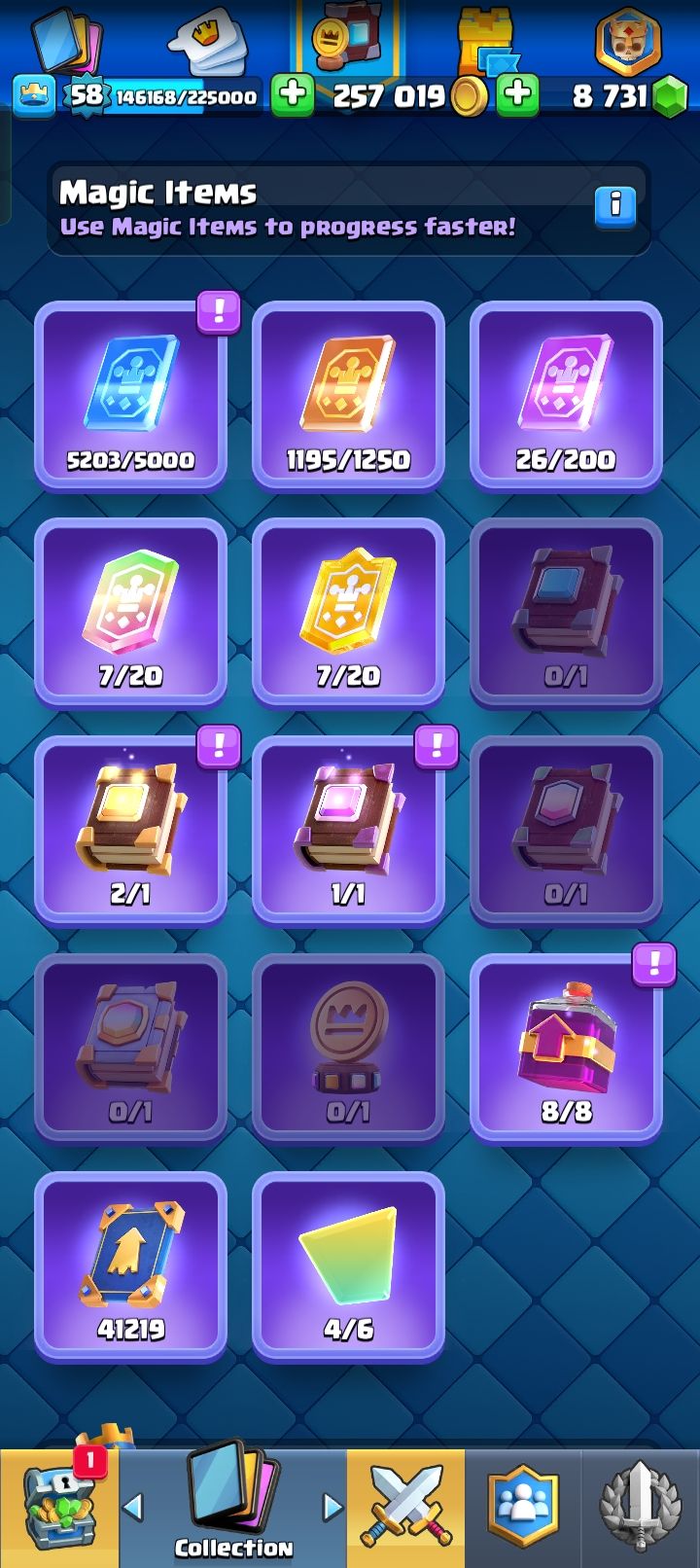Open the card decks icon at top

click(x=66, y=41)
